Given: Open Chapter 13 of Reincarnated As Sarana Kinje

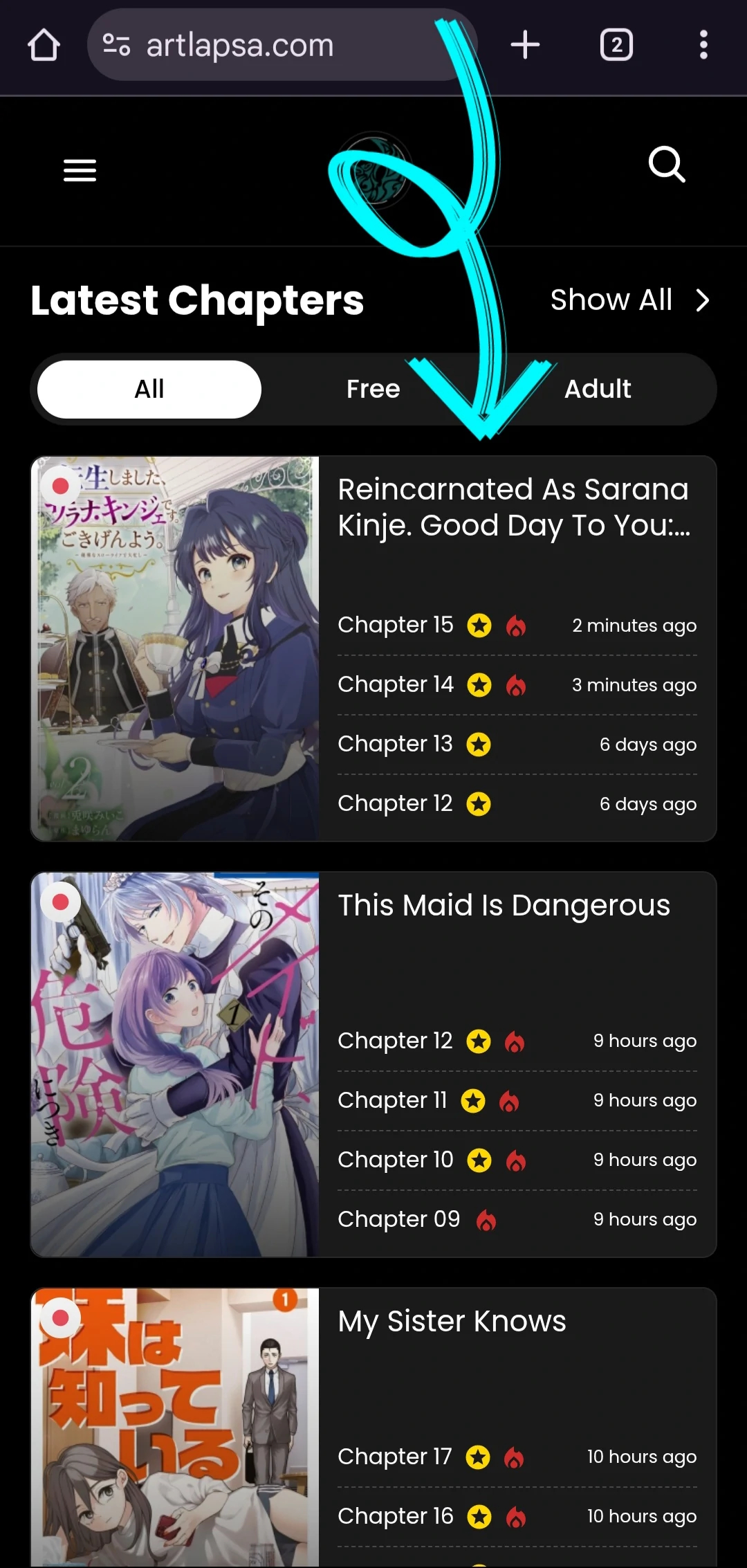Looking at the screenshot, I should (x=395, y=744).
